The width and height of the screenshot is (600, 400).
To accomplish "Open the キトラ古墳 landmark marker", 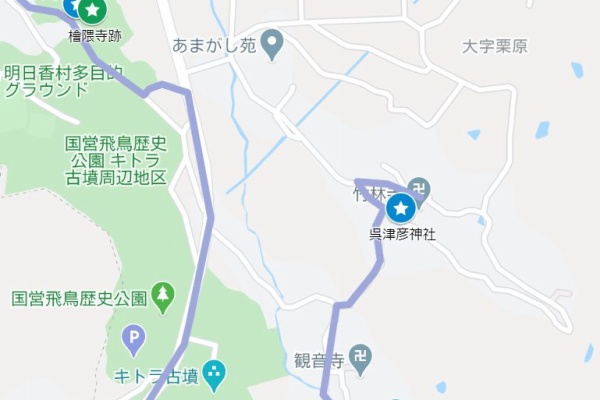I will point(215,374).
